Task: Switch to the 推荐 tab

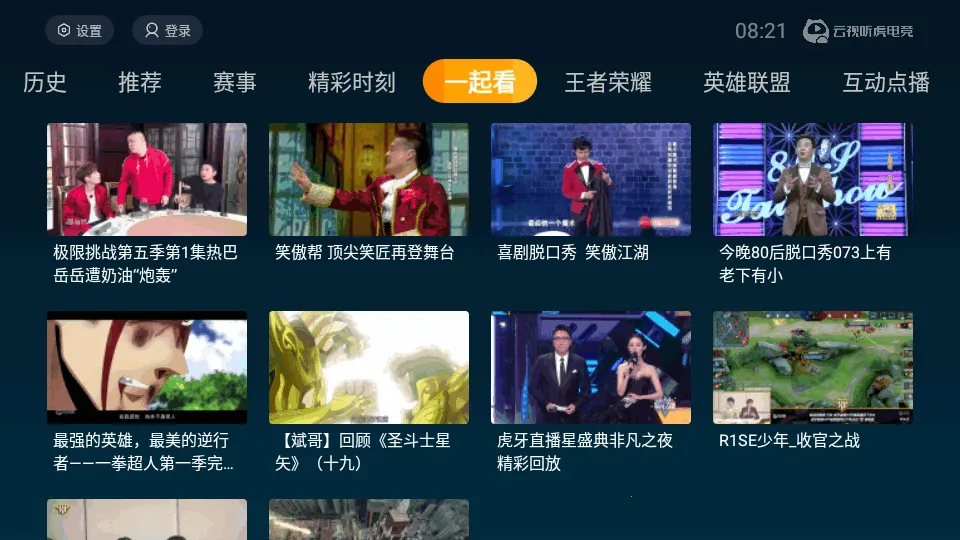Action: click(140, 83)
